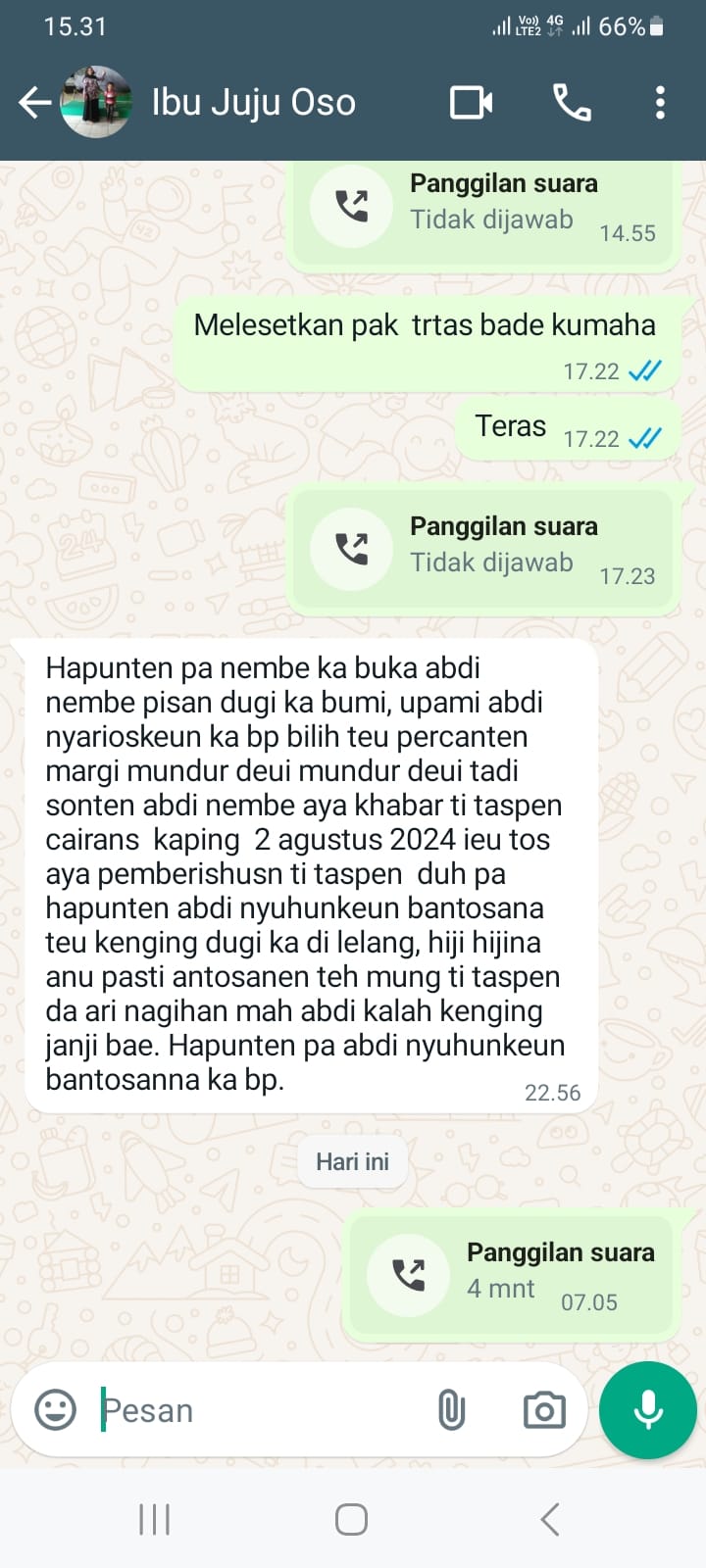This screenshot has height=1568, width=706.
Task: Attach a file with the paperclip
Action: [x=451, y=1410]
